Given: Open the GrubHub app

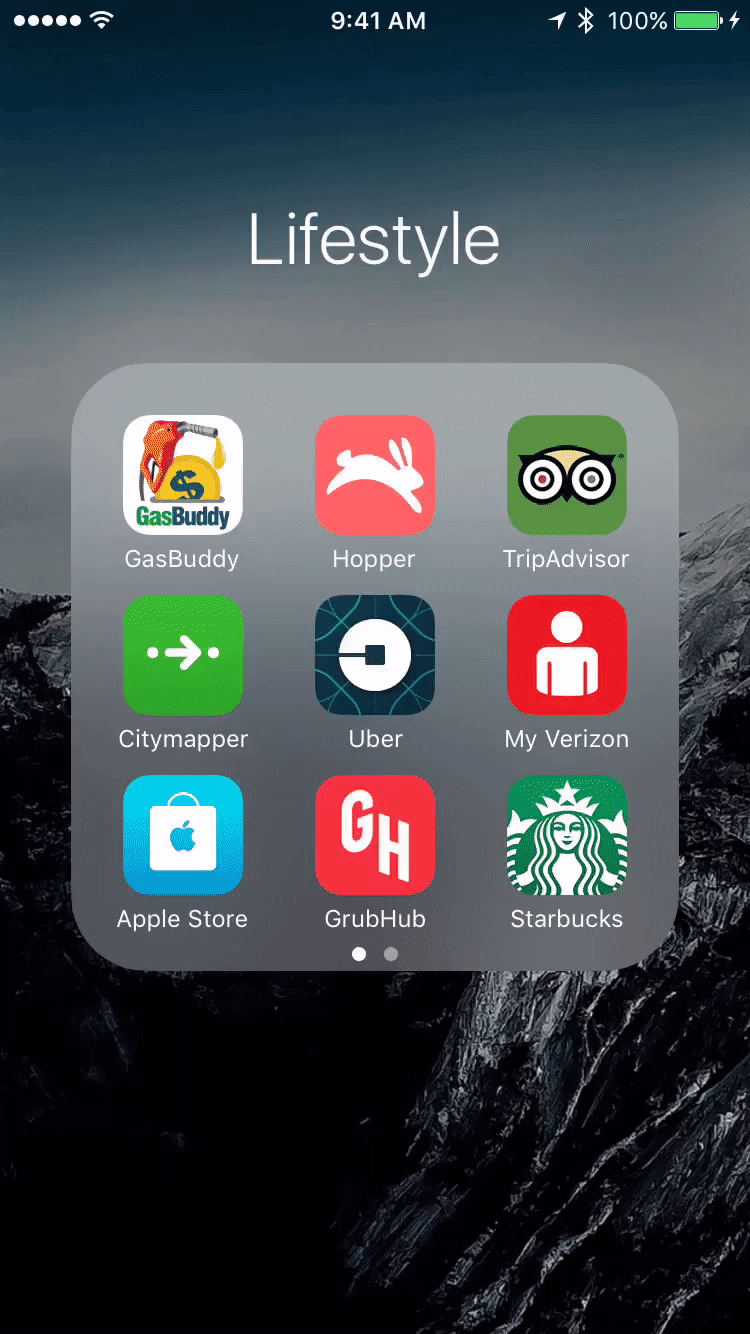Looking at the screenshot, I should click(x=375, y=836).
